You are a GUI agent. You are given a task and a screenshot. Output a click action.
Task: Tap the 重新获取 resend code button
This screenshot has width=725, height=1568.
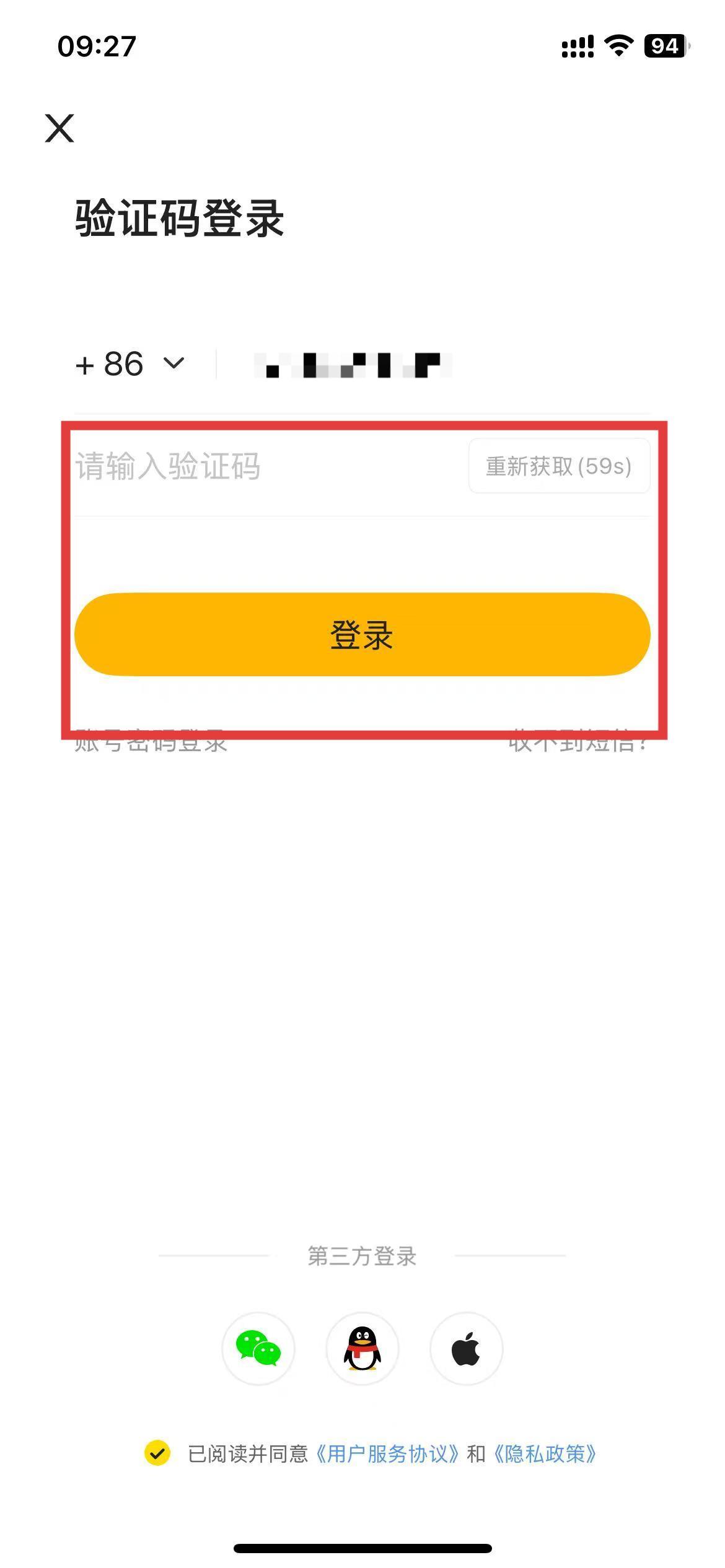coord(559,466)
